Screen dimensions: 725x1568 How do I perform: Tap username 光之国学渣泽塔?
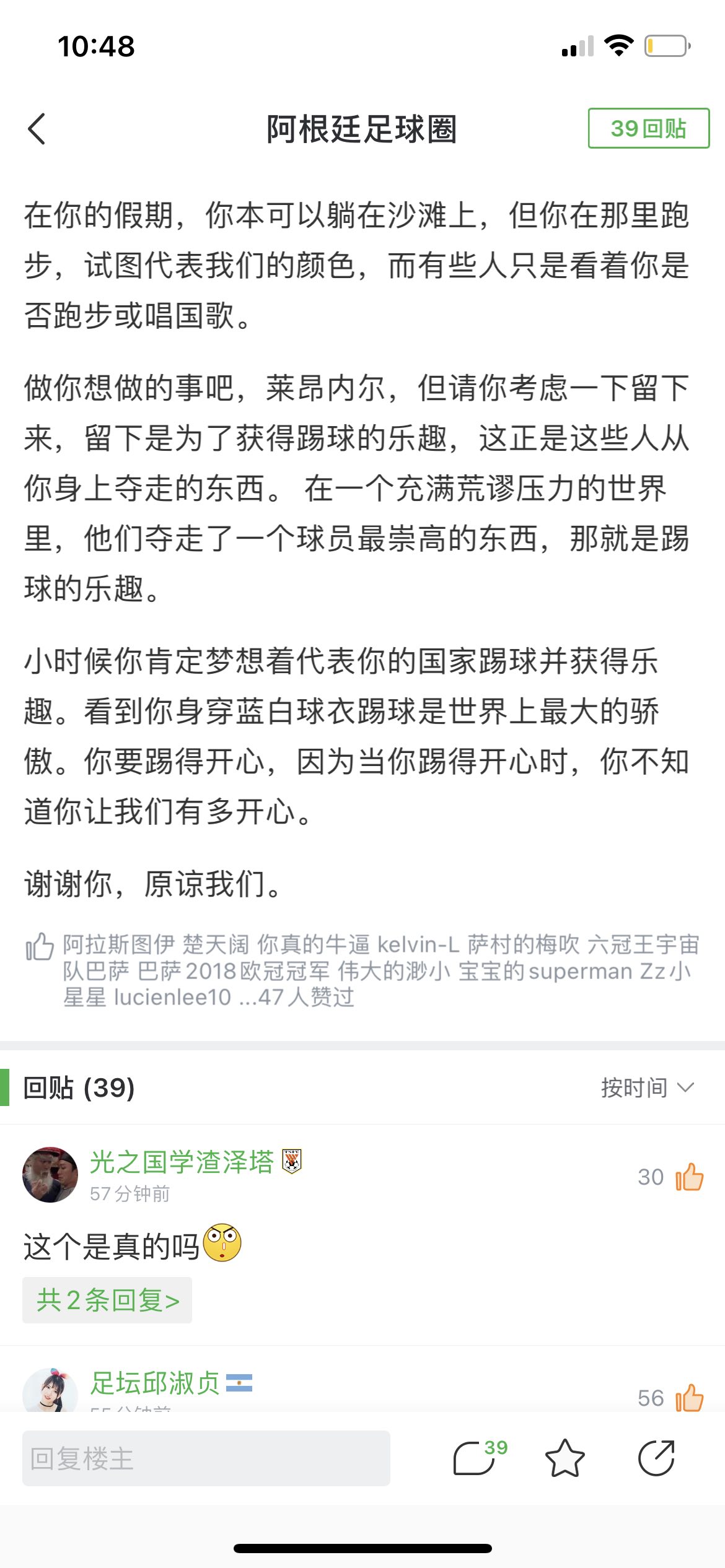click(x=182, y=1162)
